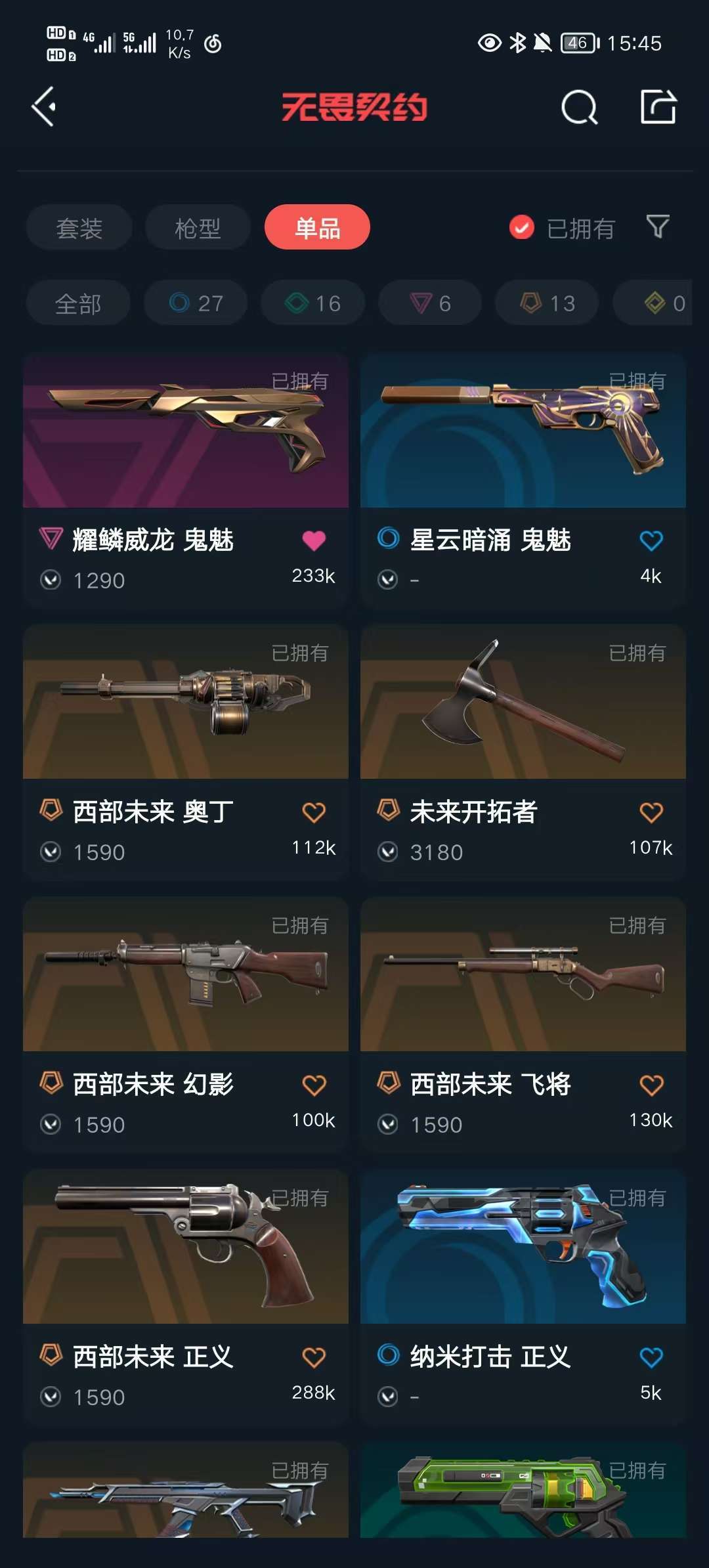Open the 西部未来 奥丁 skin card
The image size is (709, 1568).
click(x=186, y=752)
